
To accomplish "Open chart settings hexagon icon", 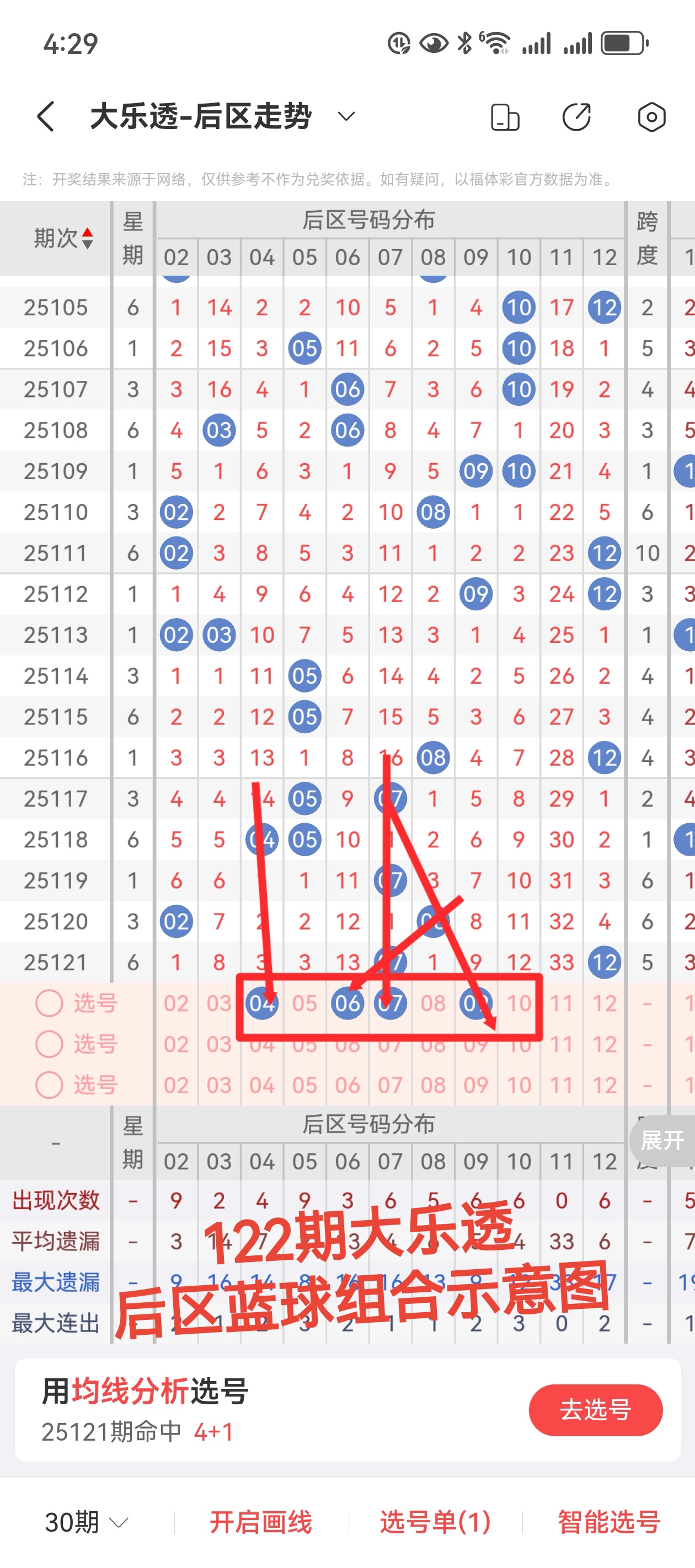I will [650, 117].
